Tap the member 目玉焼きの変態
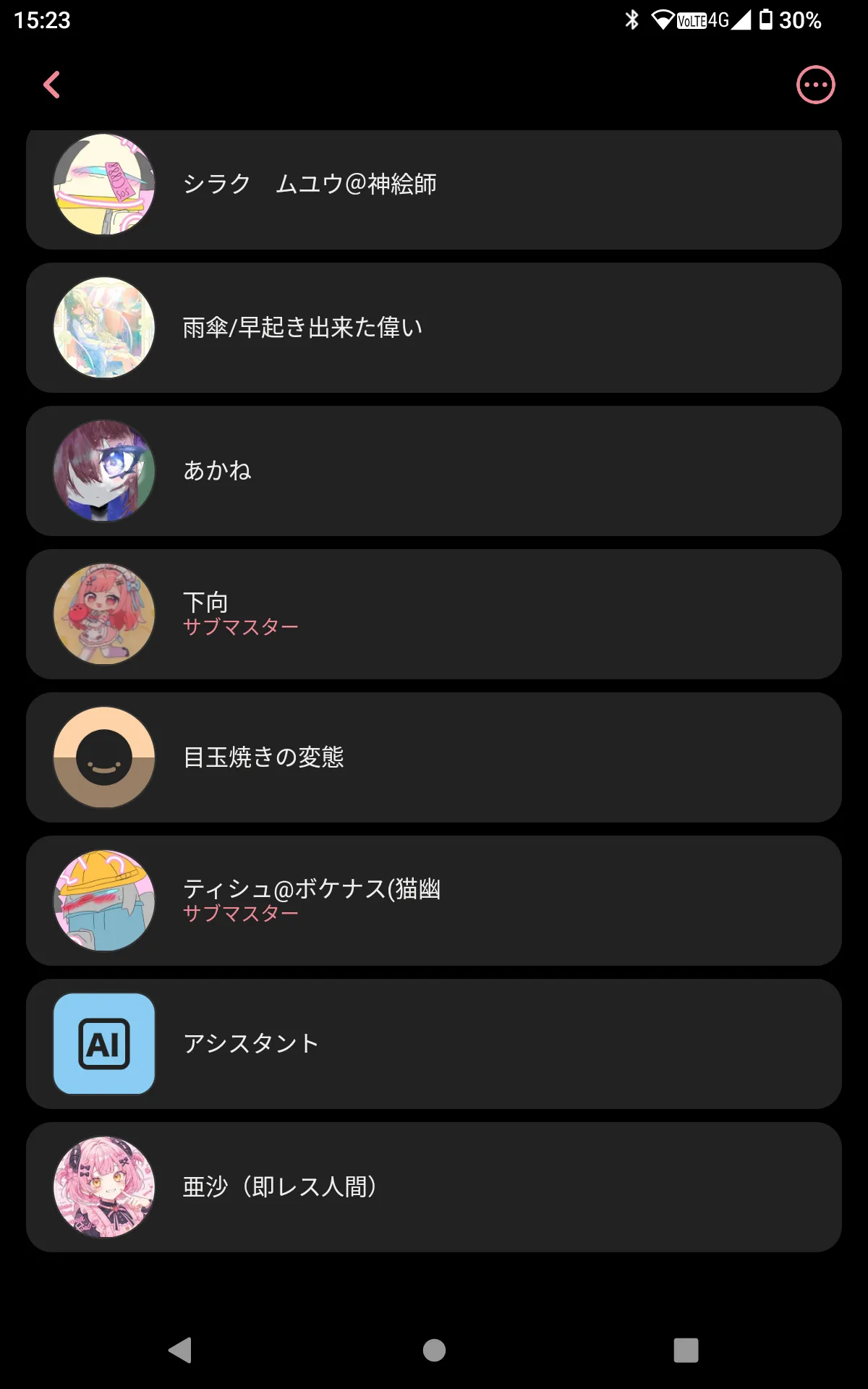The width and height of the screenshot is (868, 1389). (x=434, y=757)
